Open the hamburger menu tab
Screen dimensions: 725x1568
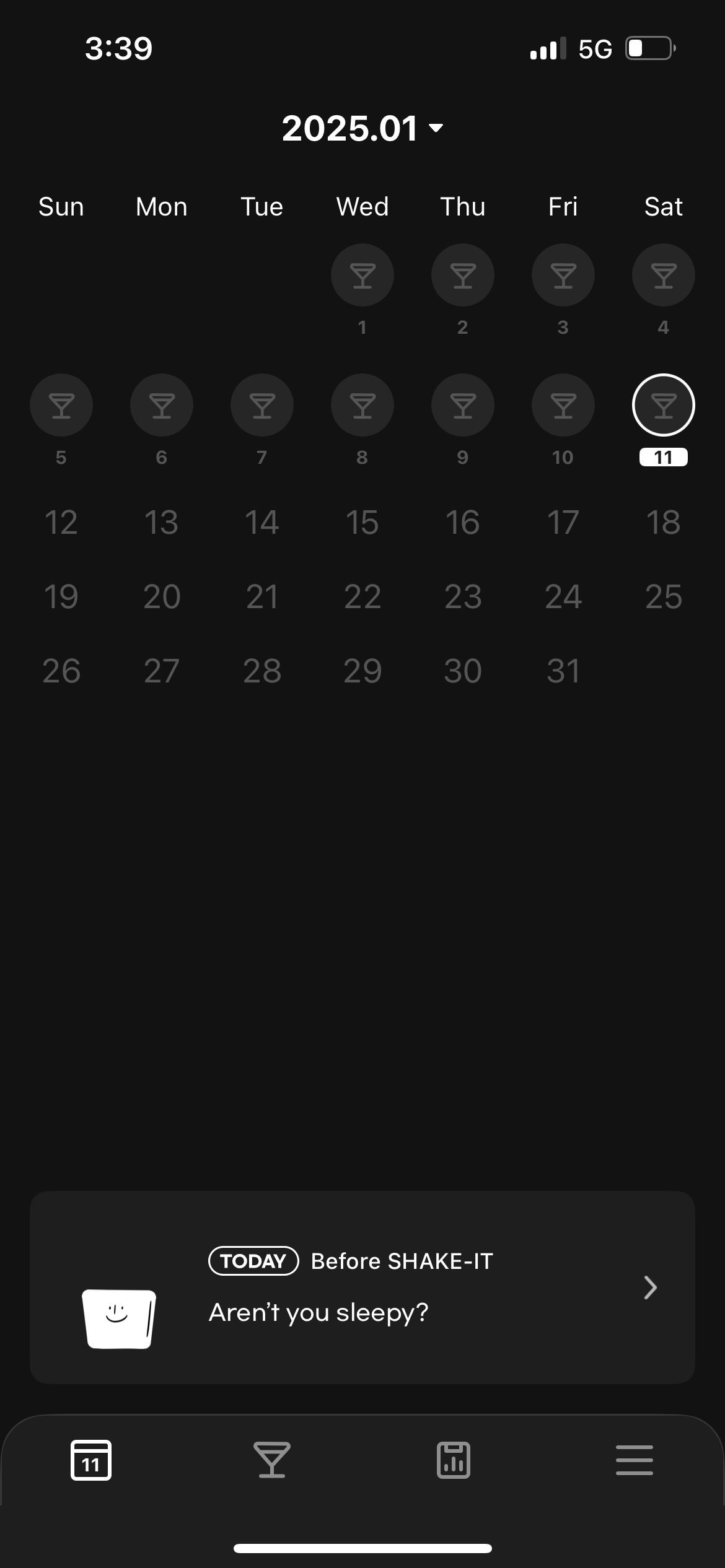click(635, 1460)
